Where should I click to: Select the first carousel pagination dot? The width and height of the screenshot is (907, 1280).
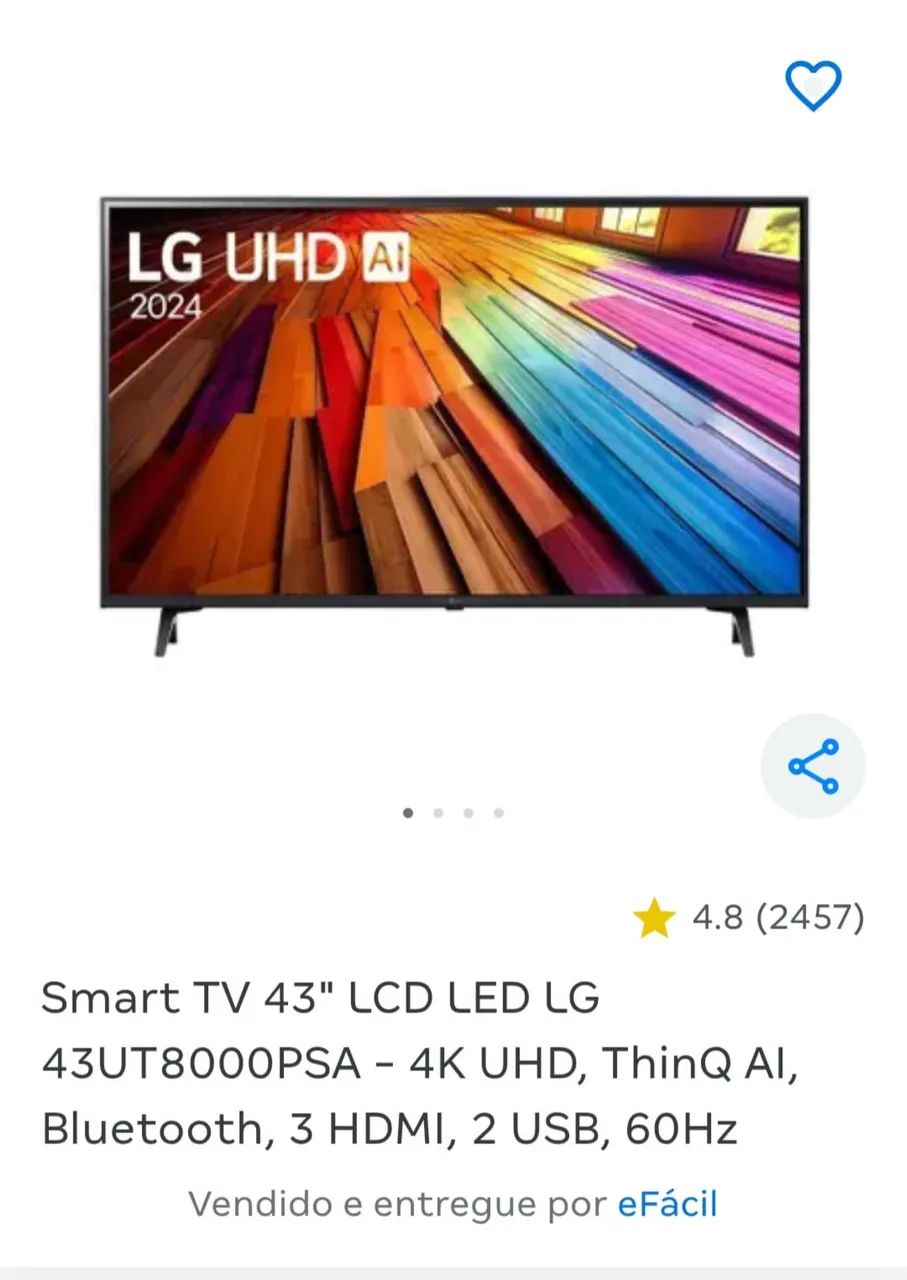(x=409, y=812)
